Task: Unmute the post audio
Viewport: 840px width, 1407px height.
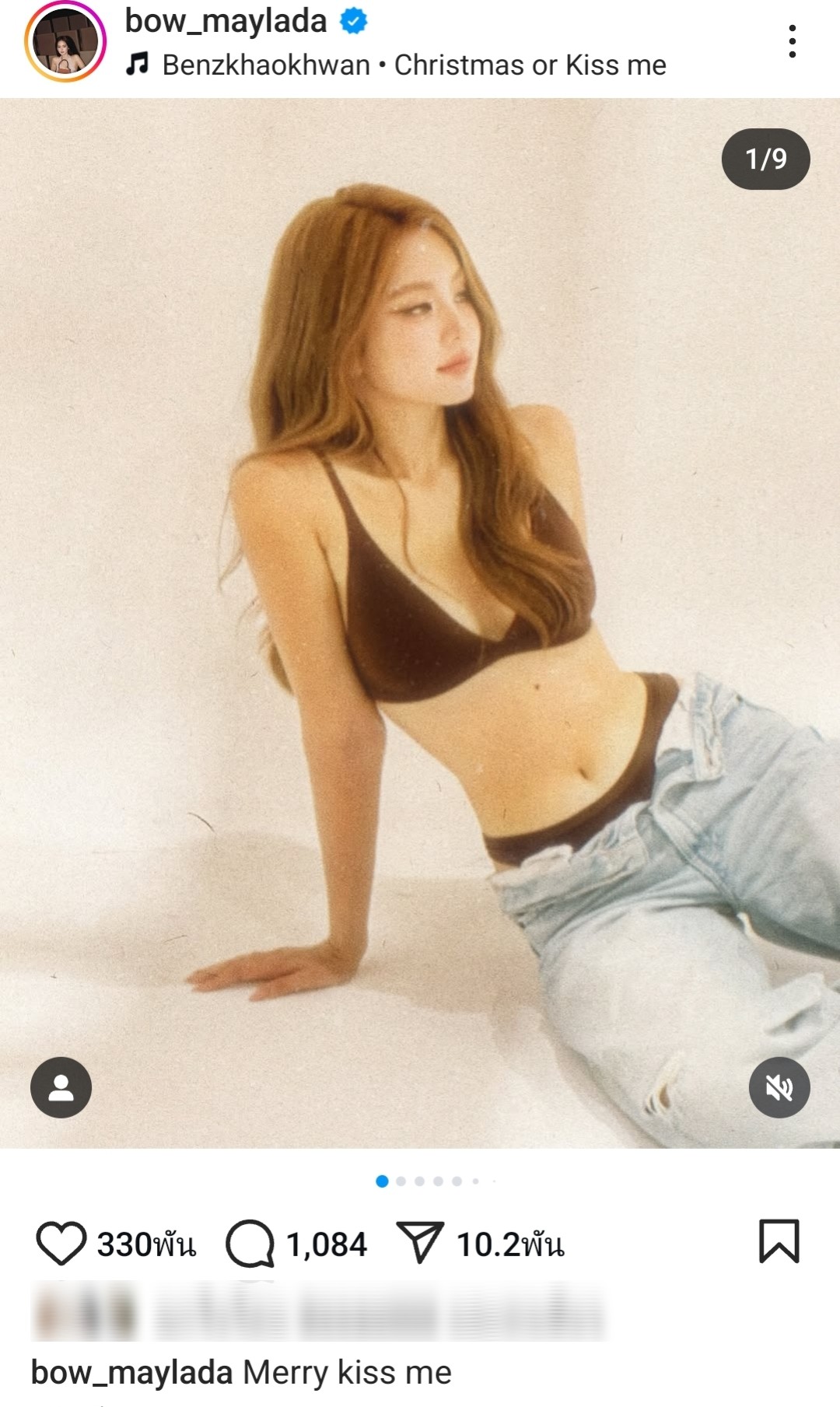Action: [x=779, y=1087]
